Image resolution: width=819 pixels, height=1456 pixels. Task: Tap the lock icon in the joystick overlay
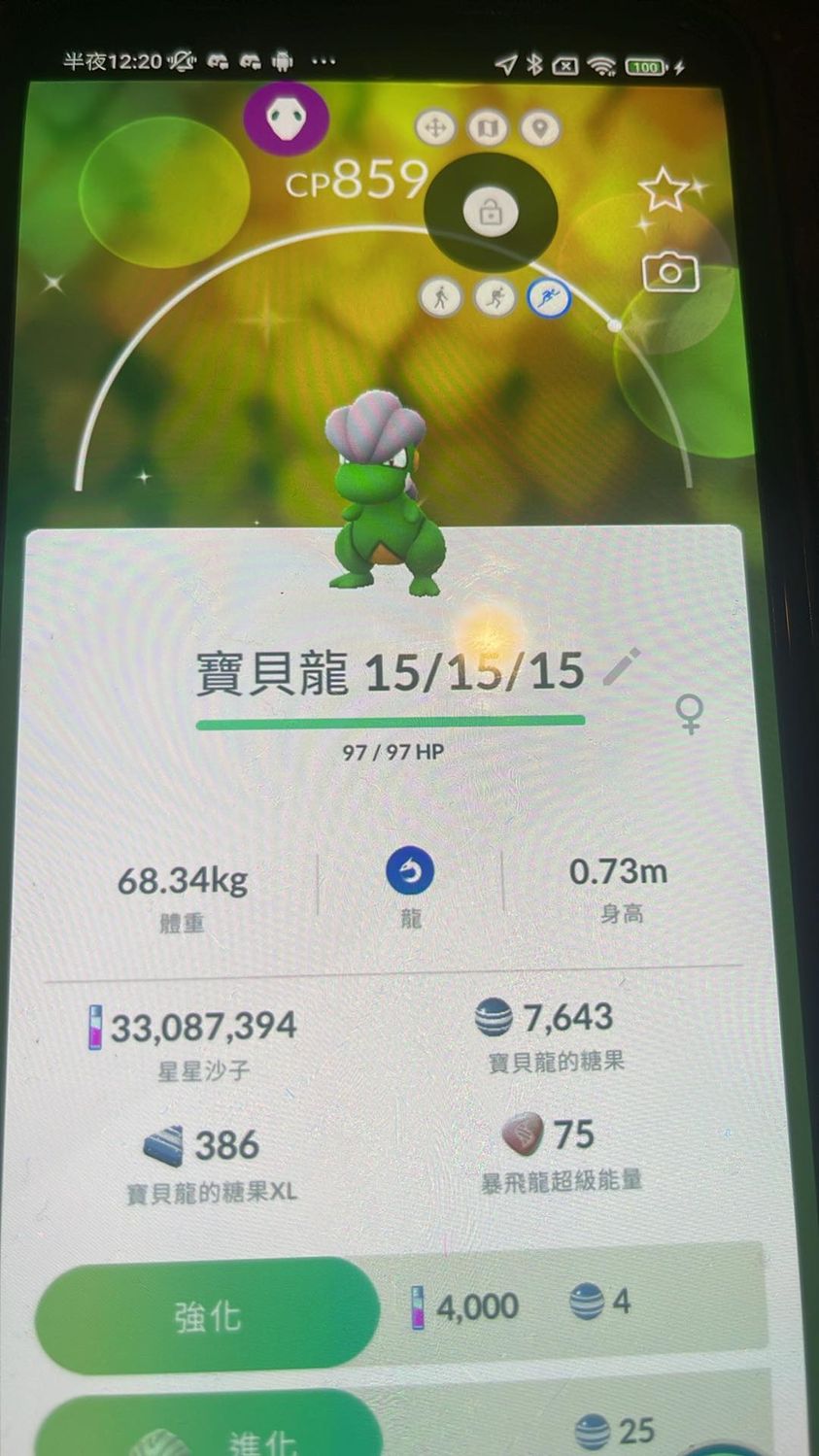pos(491,211)
